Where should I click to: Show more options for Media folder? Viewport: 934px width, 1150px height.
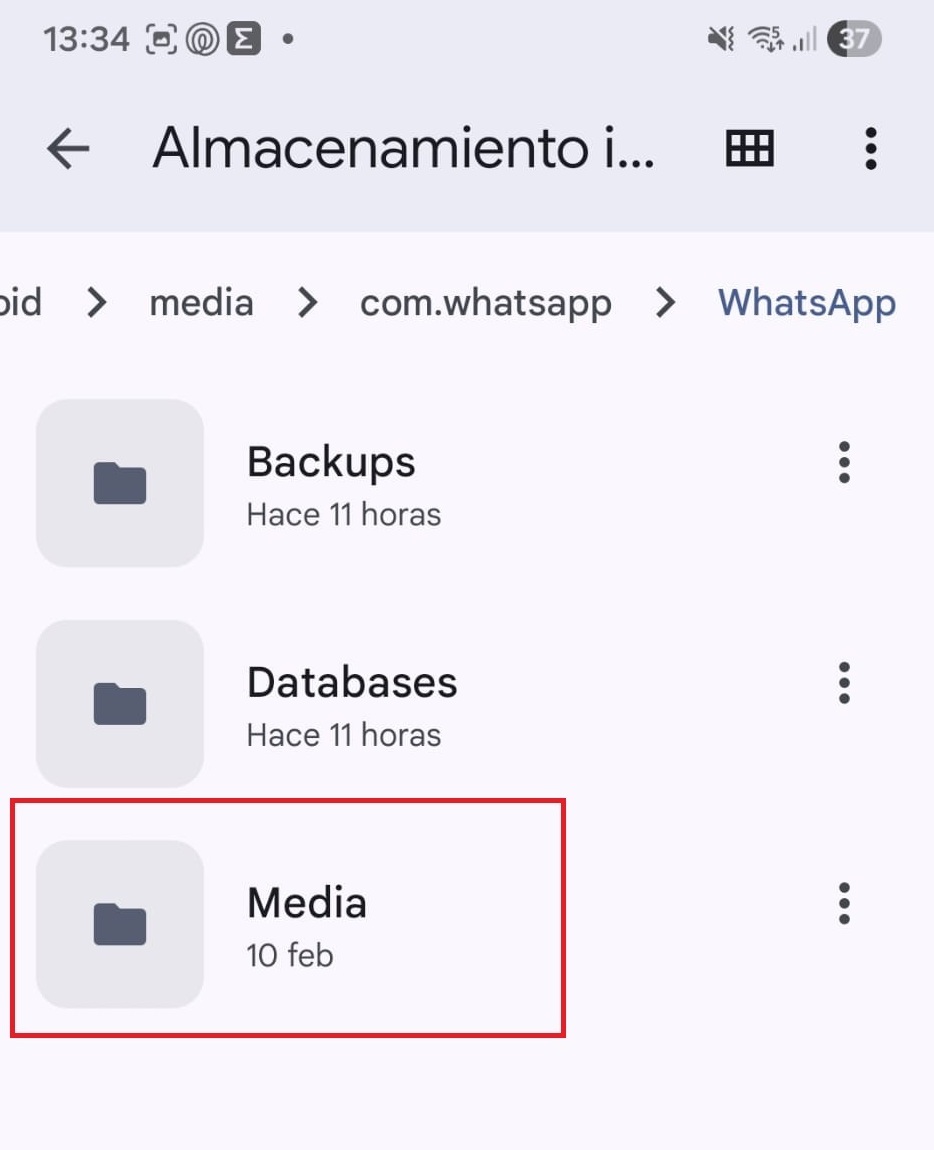coord(845,903)
